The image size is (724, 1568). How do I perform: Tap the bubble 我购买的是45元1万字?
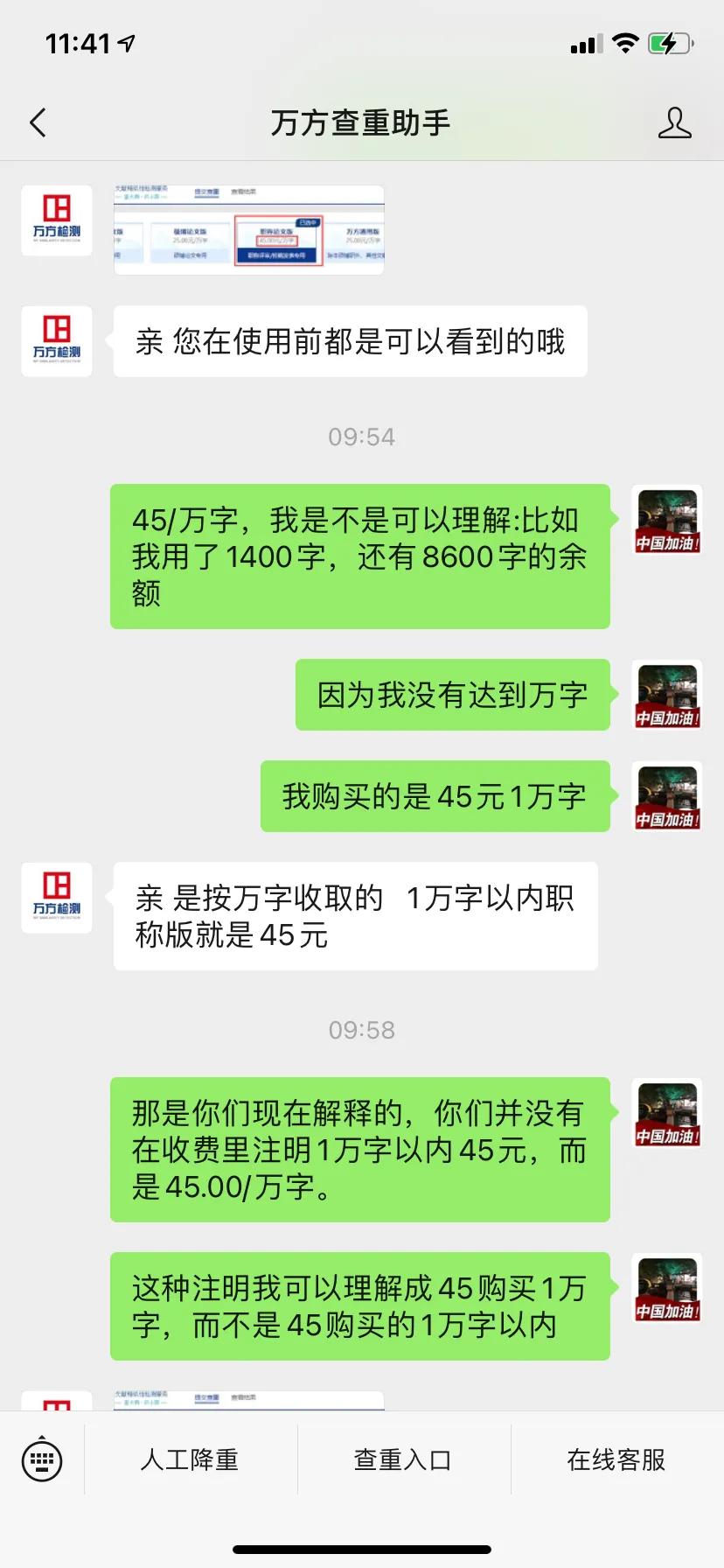[x=435, y=796]
